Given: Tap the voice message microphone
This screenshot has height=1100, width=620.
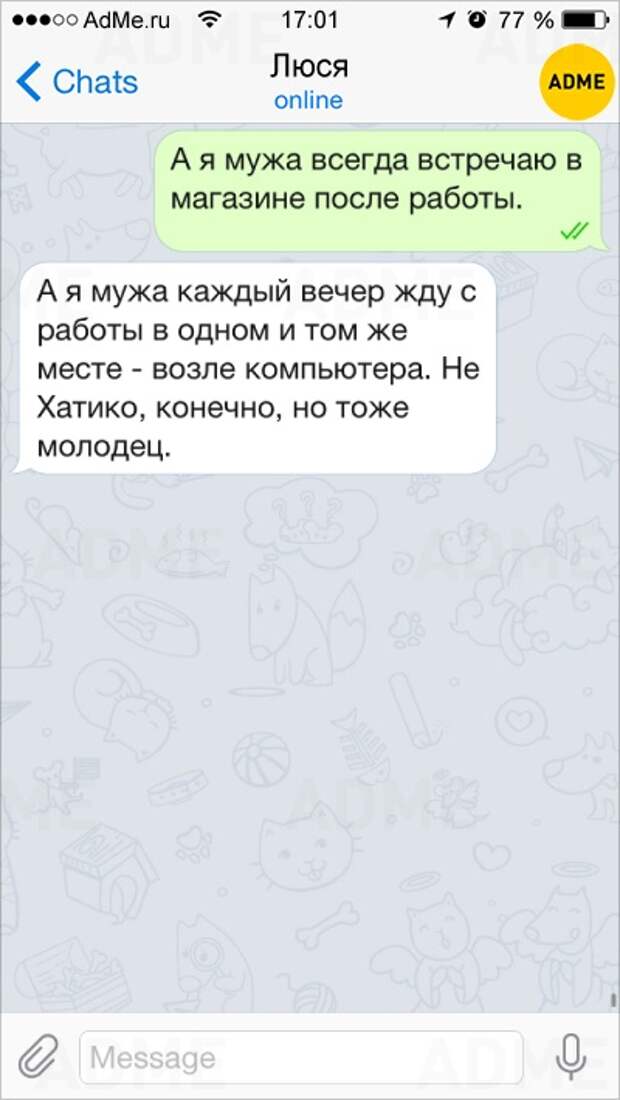Looking at the screenshot, I should click(x=571, y=1056).
